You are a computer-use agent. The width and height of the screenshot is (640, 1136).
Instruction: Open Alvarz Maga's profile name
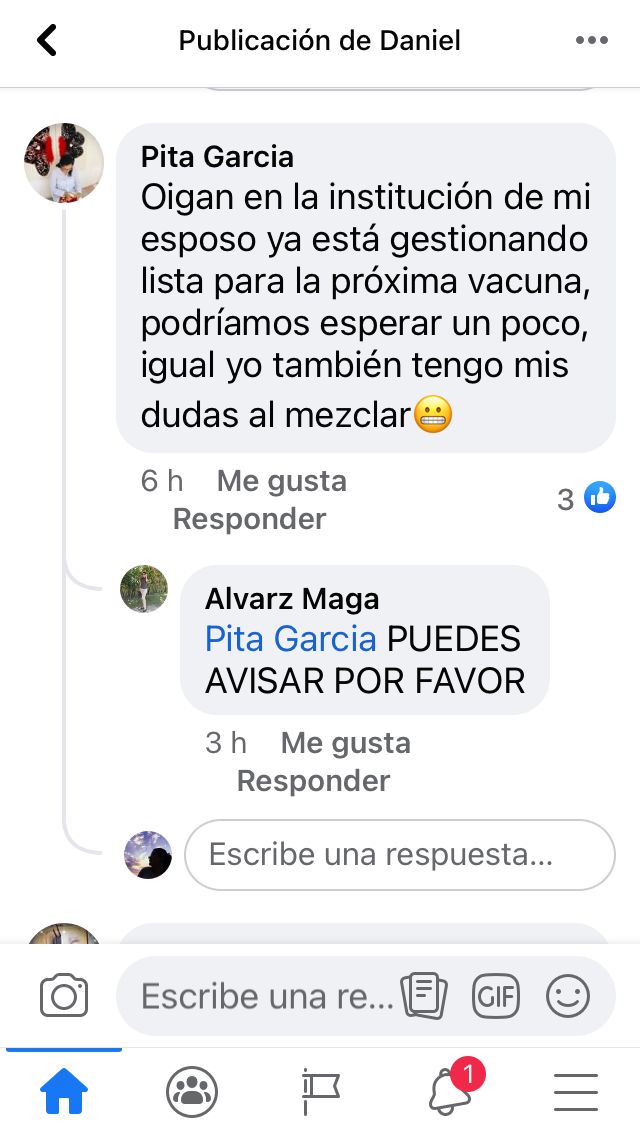292,599
